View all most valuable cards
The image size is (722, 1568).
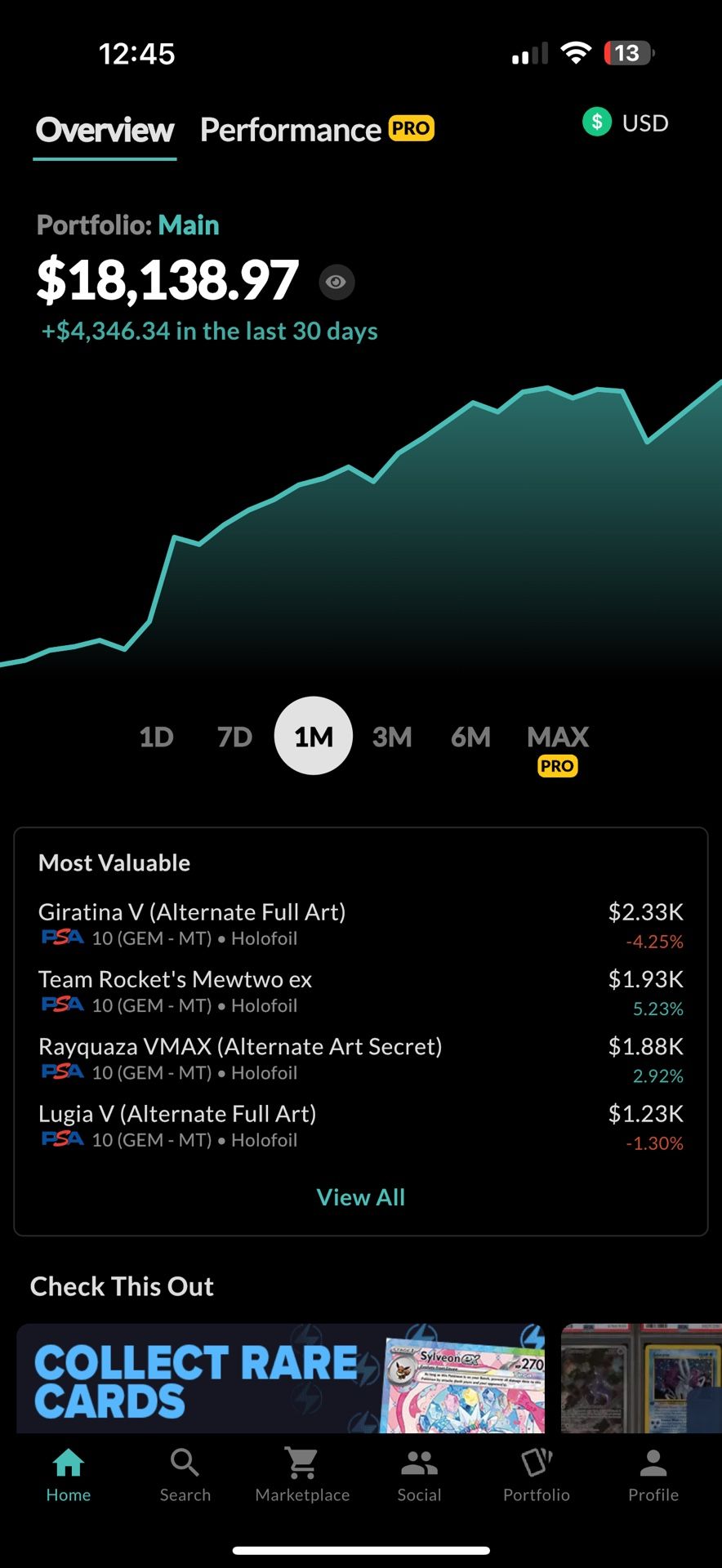(x=360, y=1197)
